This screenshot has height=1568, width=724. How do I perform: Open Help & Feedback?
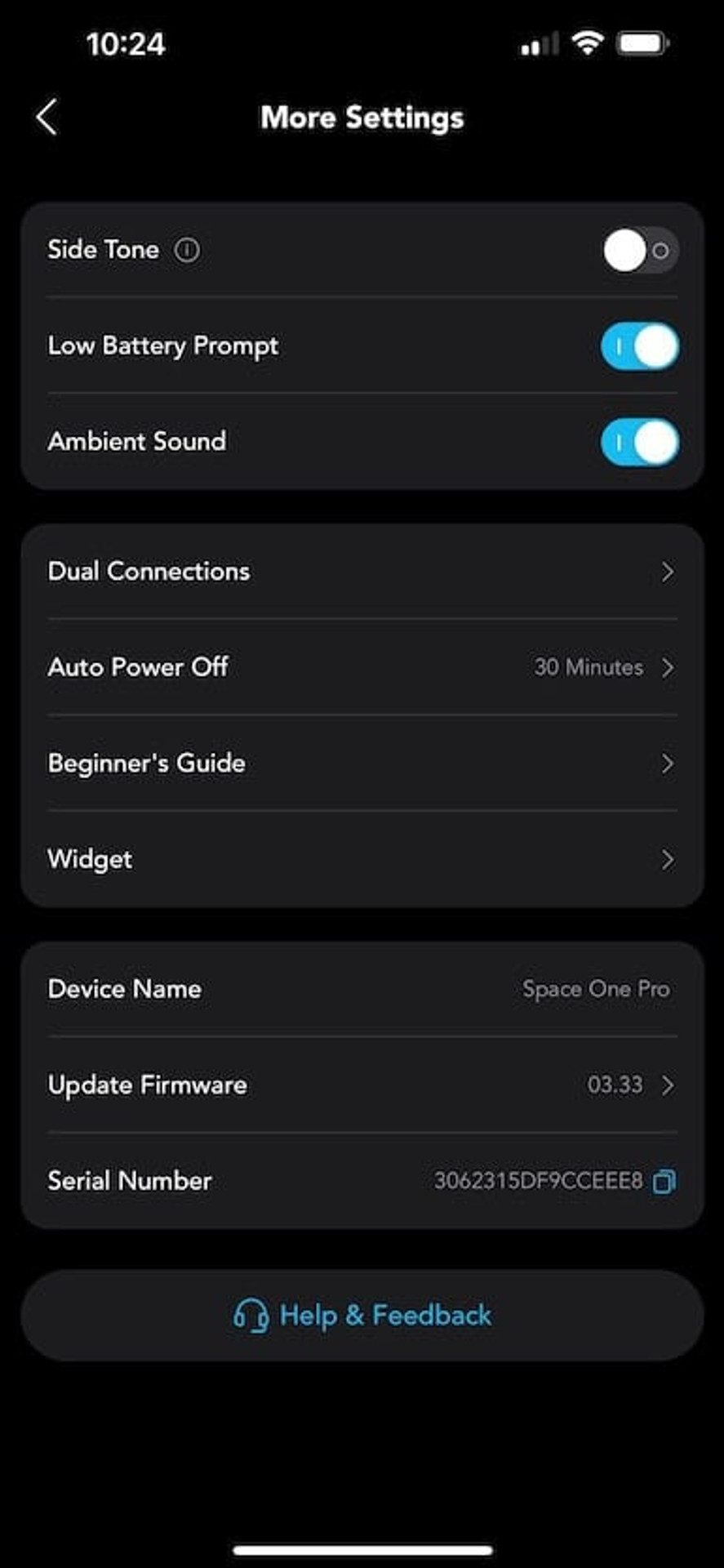click(x=362, y=1315)
